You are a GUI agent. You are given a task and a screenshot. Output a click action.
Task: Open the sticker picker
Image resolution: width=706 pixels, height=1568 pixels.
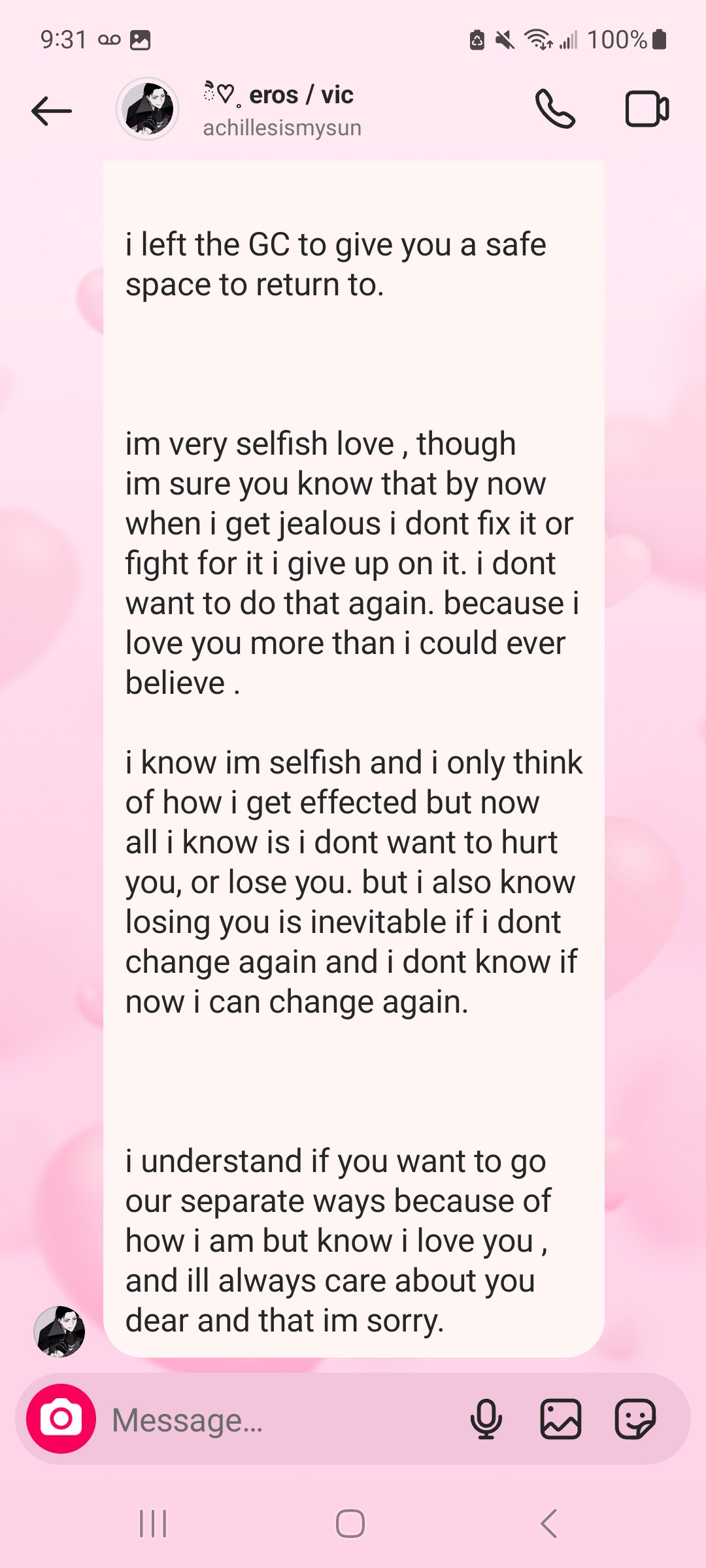(x=635, y=1419)
